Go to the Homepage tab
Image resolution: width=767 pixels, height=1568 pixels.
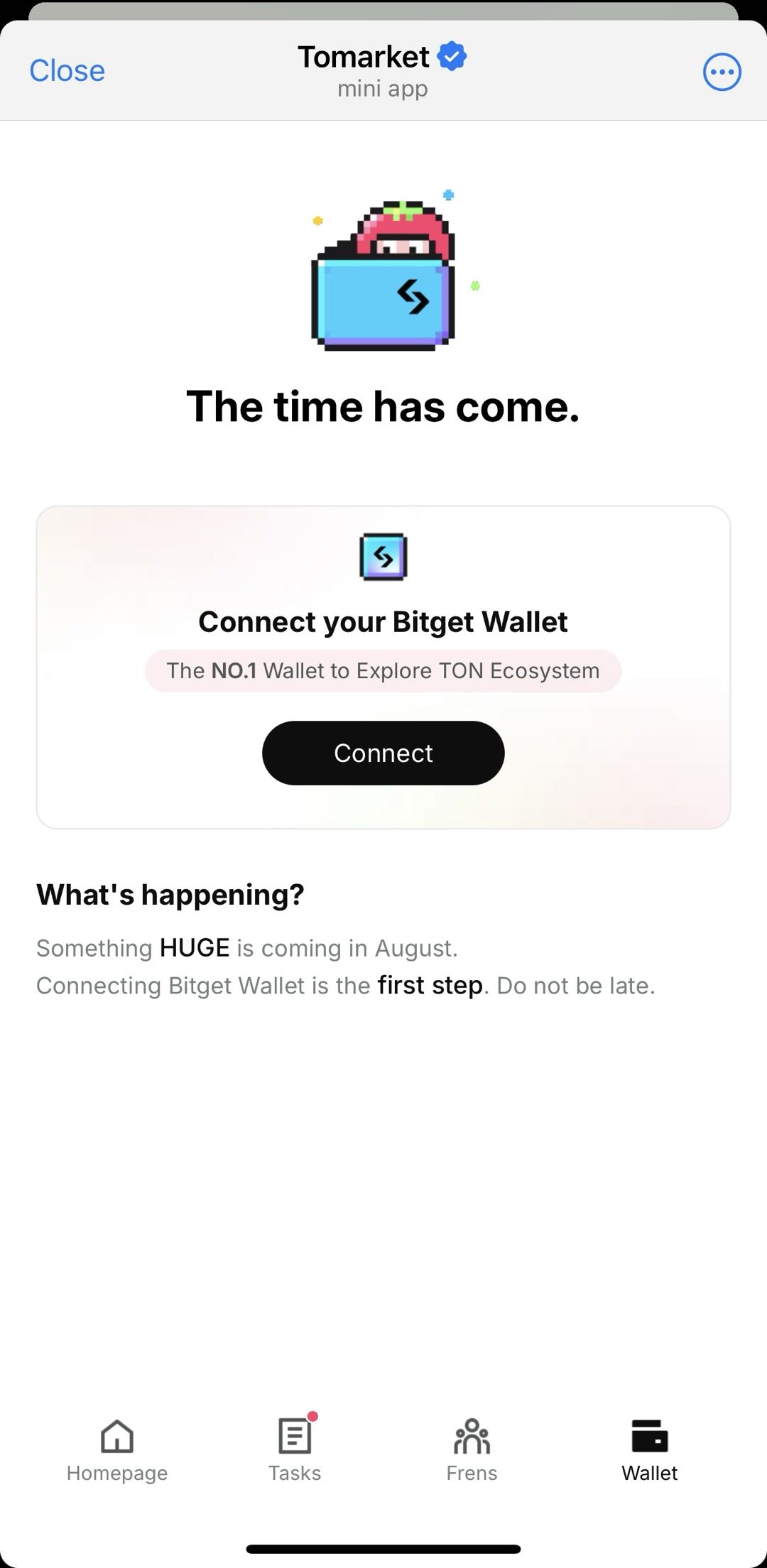[117, 1450]
